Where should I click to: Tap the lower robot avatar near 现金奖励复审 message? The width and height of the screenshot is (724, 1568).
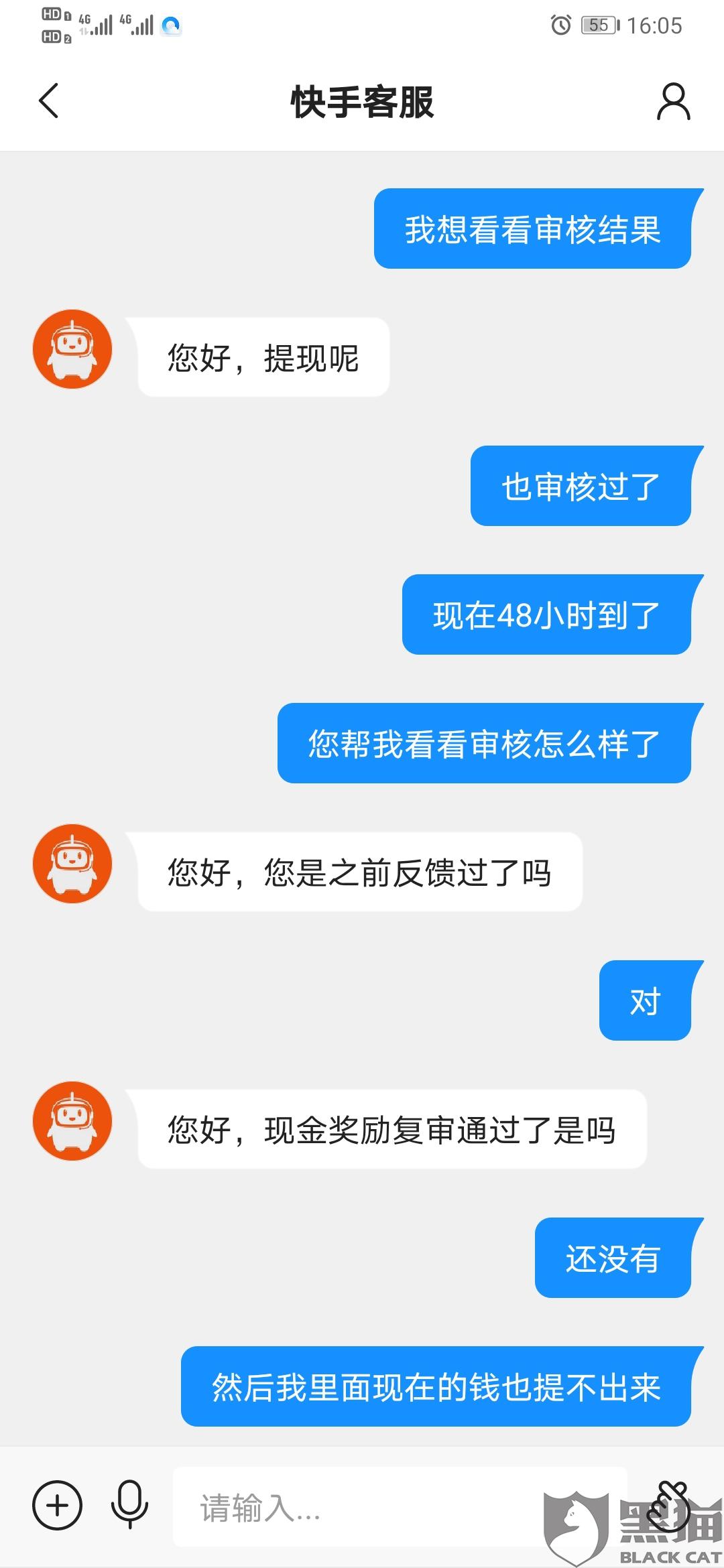tap(73, 1120)
